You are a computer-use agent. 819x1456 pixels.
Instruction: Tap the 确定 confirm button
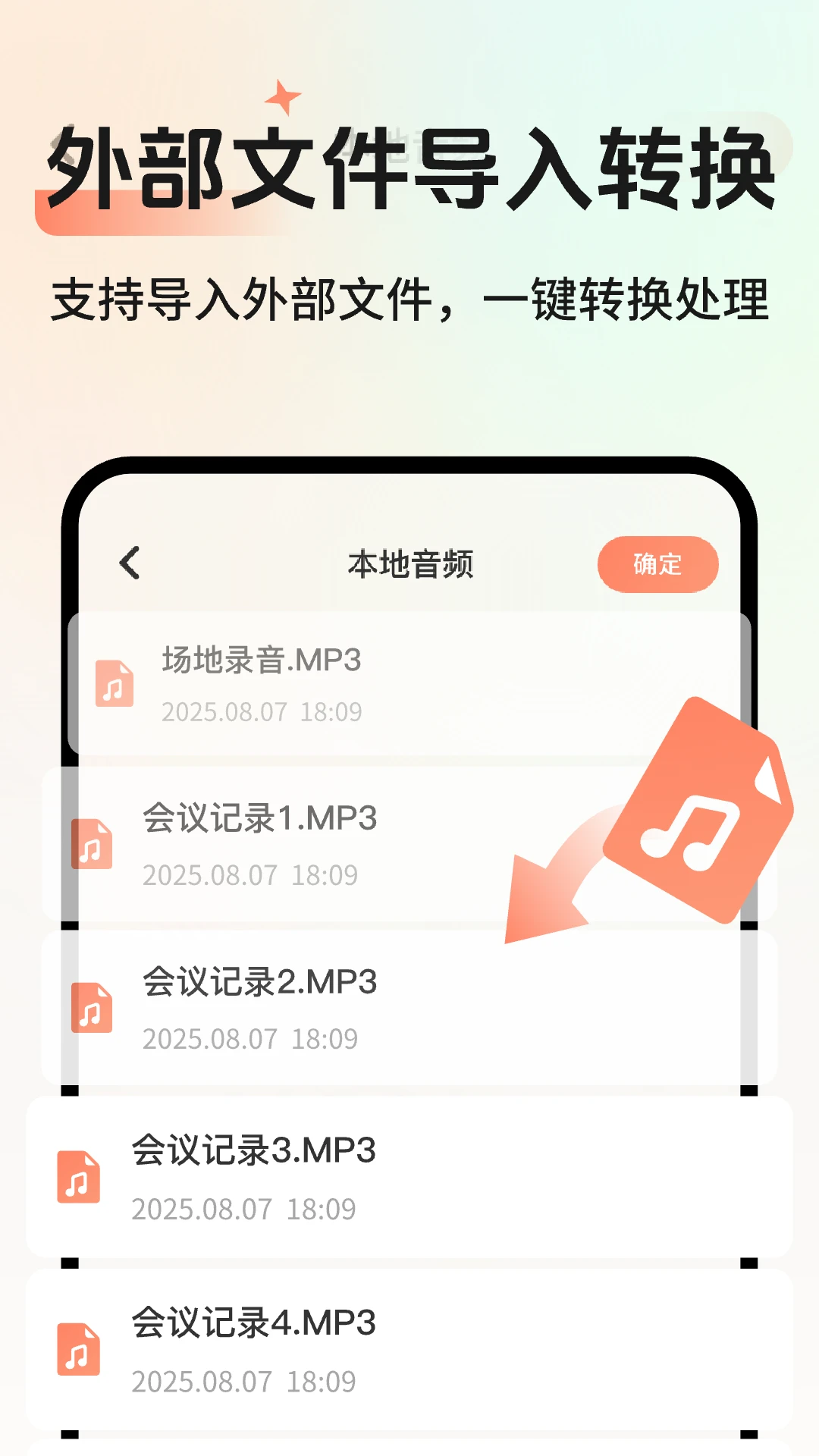tap(657, 564)
